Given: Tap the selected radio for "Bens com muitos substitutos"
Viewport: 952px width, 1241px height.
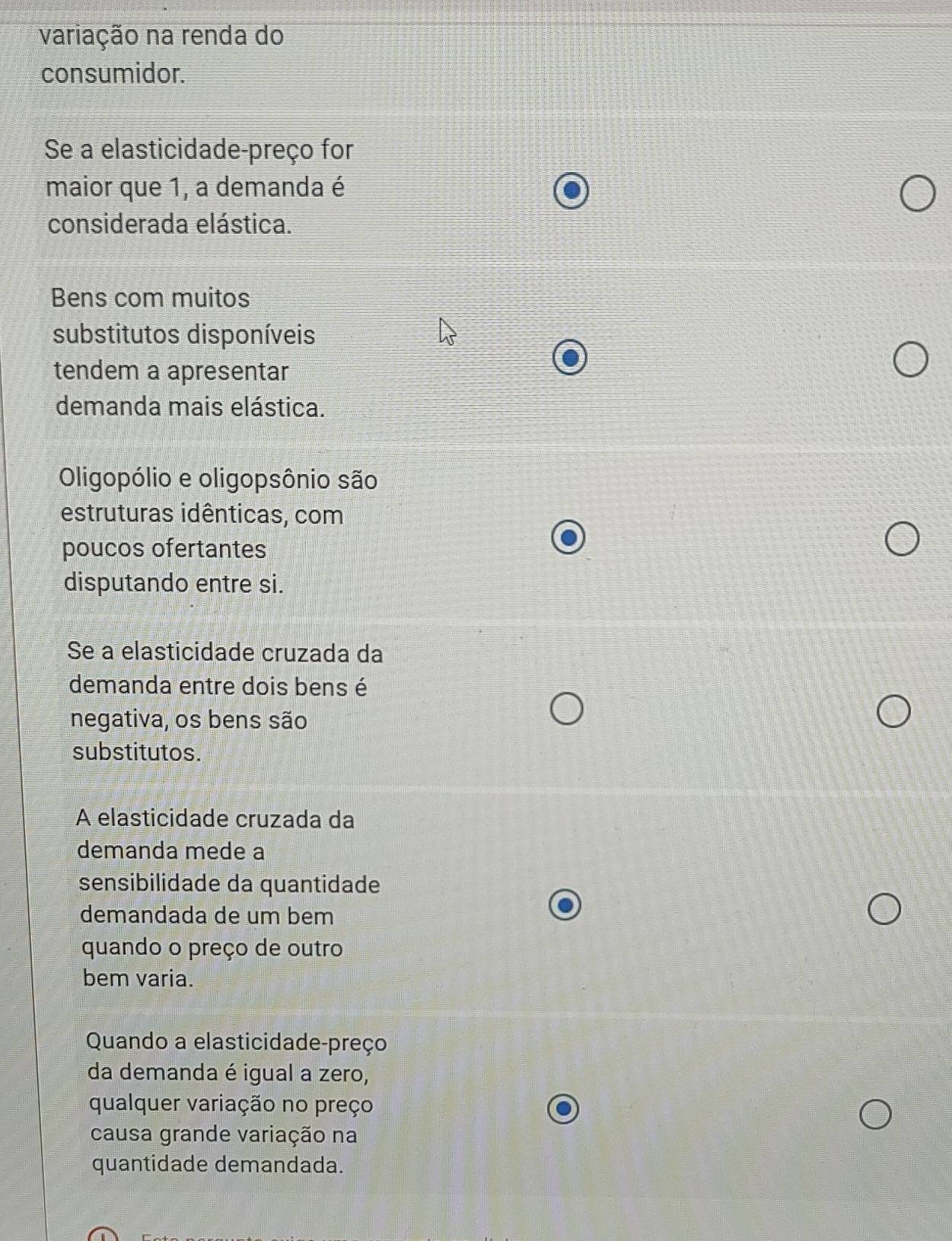Looking at the screenshot, I should point(569,359).
